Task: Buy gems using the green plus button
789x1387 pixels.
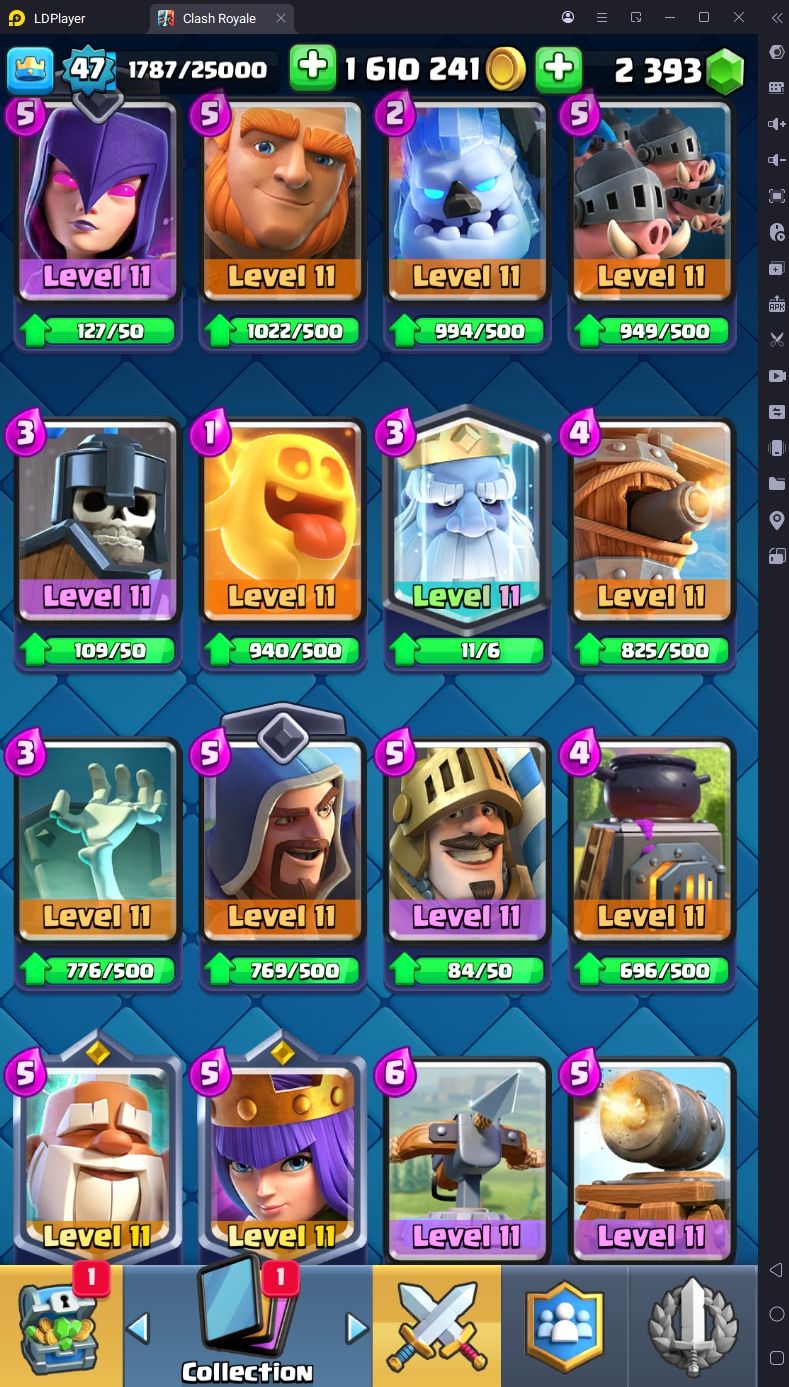Action: tap(559, 68)
